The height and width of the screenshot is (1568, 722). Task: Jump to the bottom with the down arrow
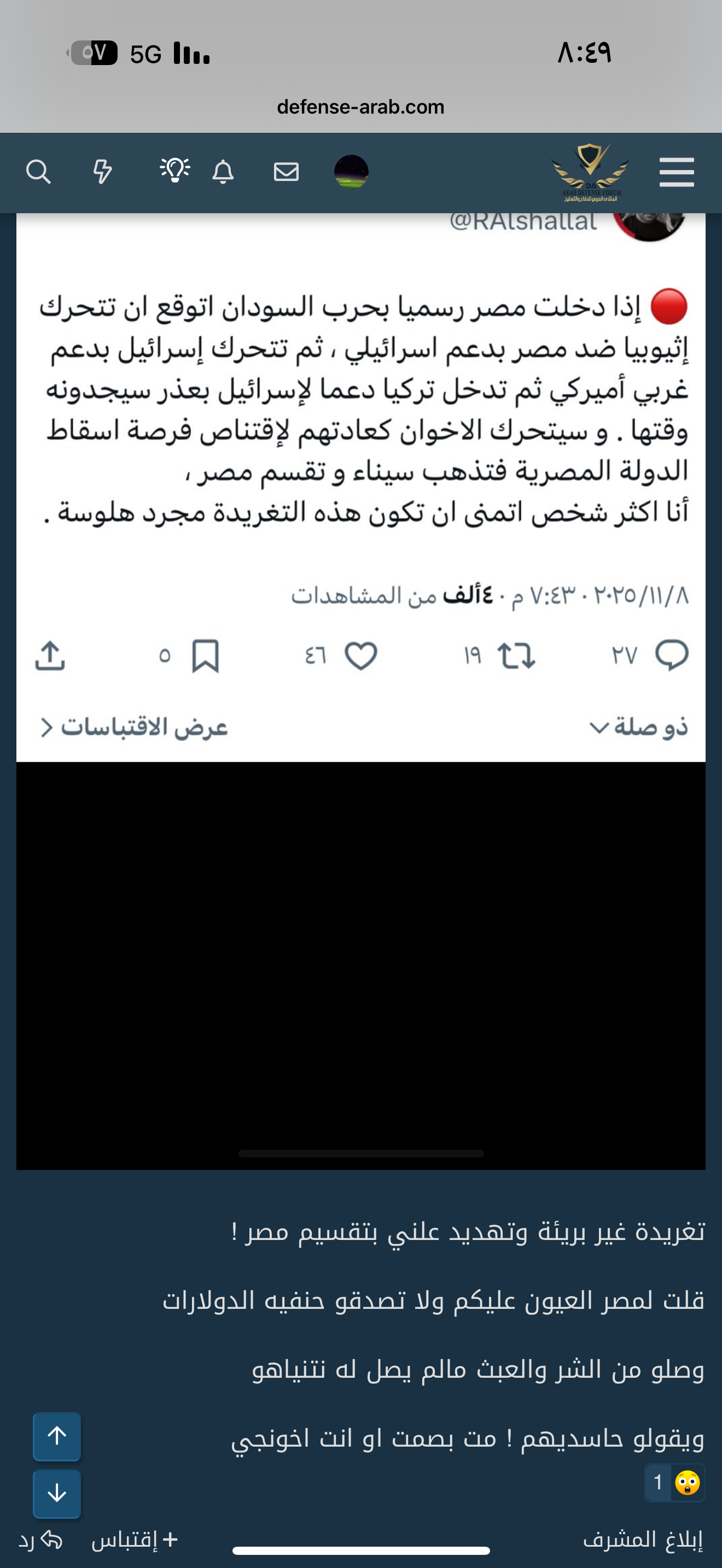click(x=57, y=1493)
